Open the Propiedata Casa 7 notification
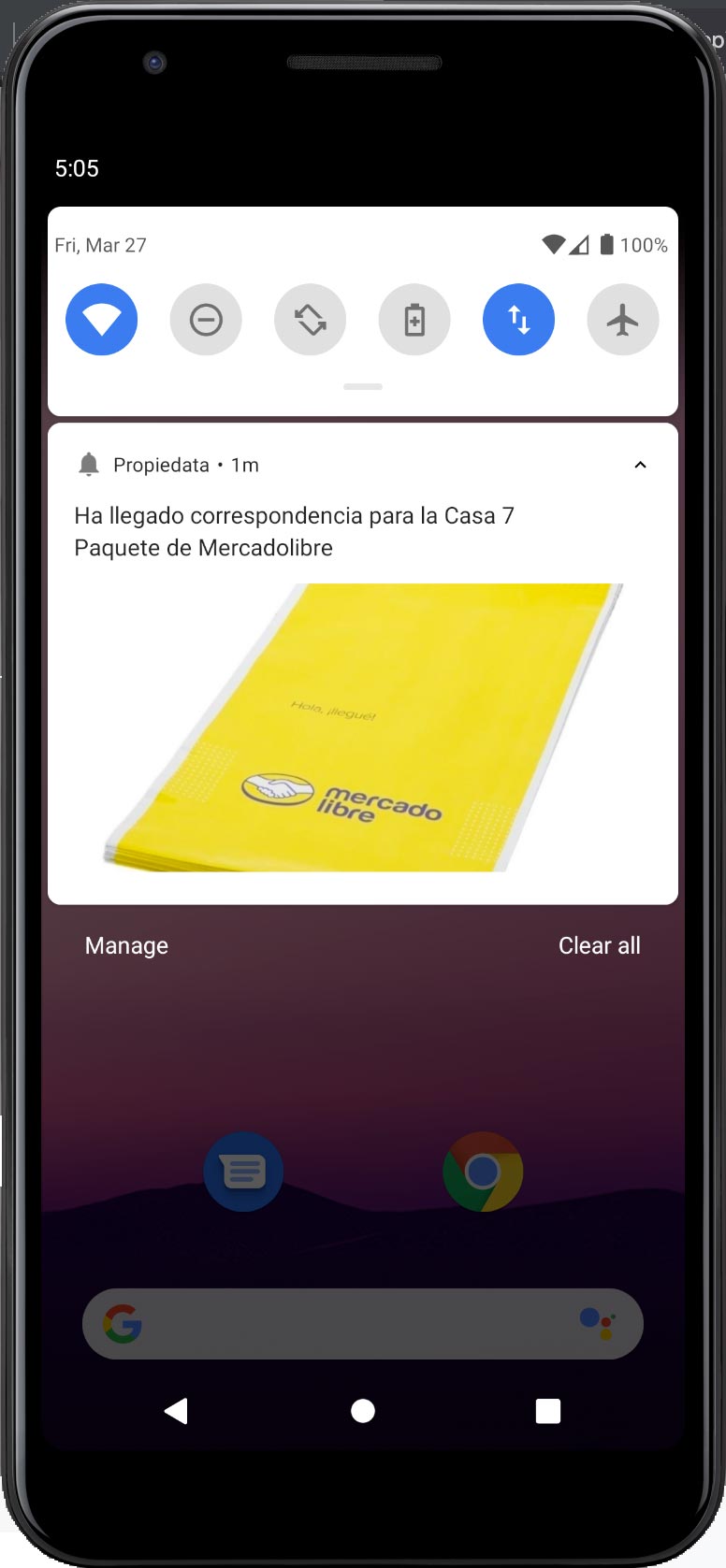726x1568 pixels. [x=363, y=664]
